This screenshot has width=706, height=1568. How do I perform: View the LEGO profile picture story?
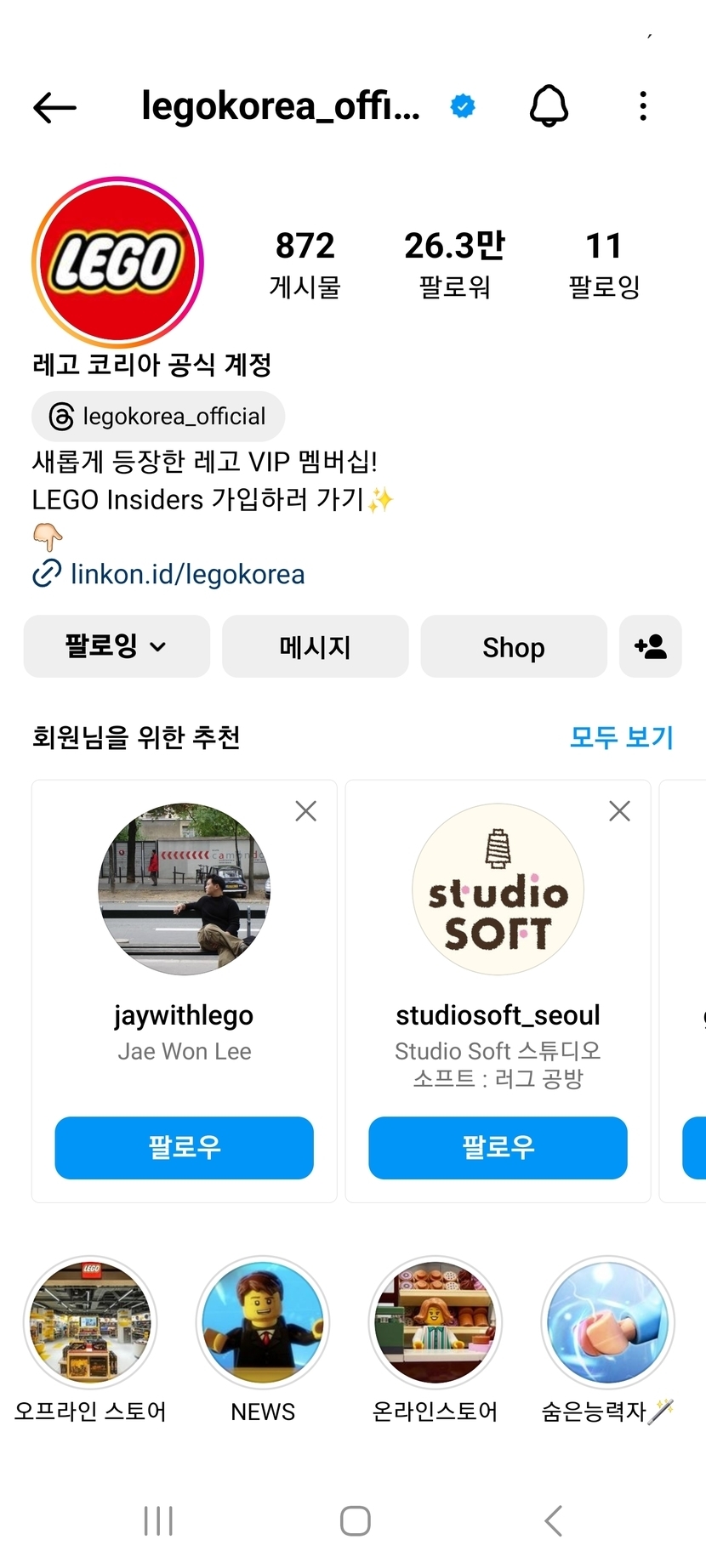[x=117, y=262]
